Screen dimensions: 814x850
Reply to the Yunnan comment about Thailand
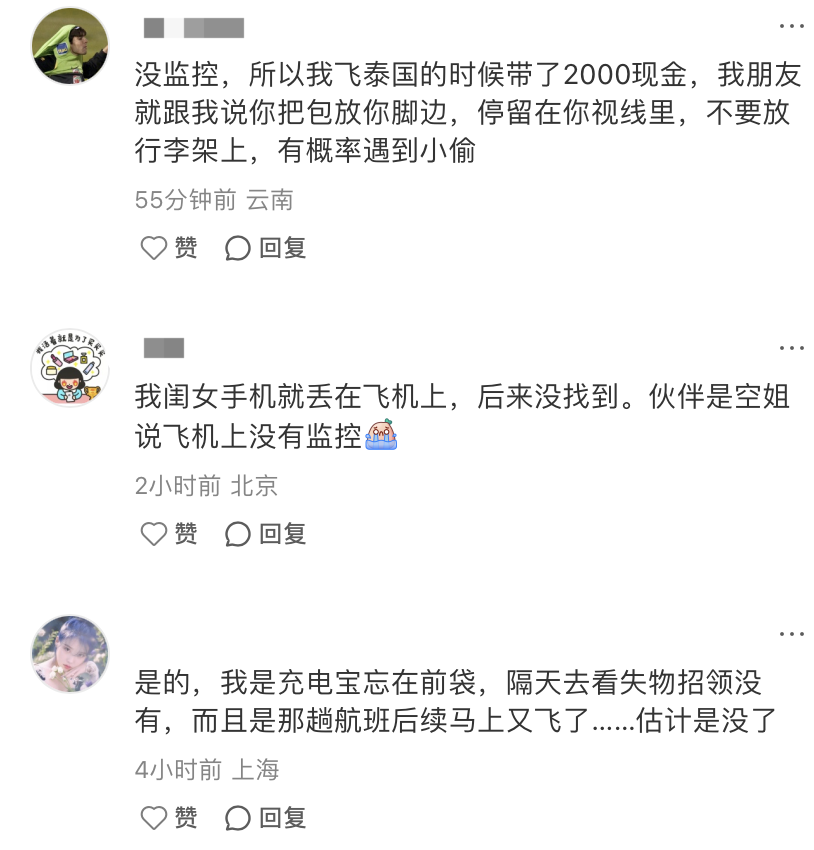265,248
